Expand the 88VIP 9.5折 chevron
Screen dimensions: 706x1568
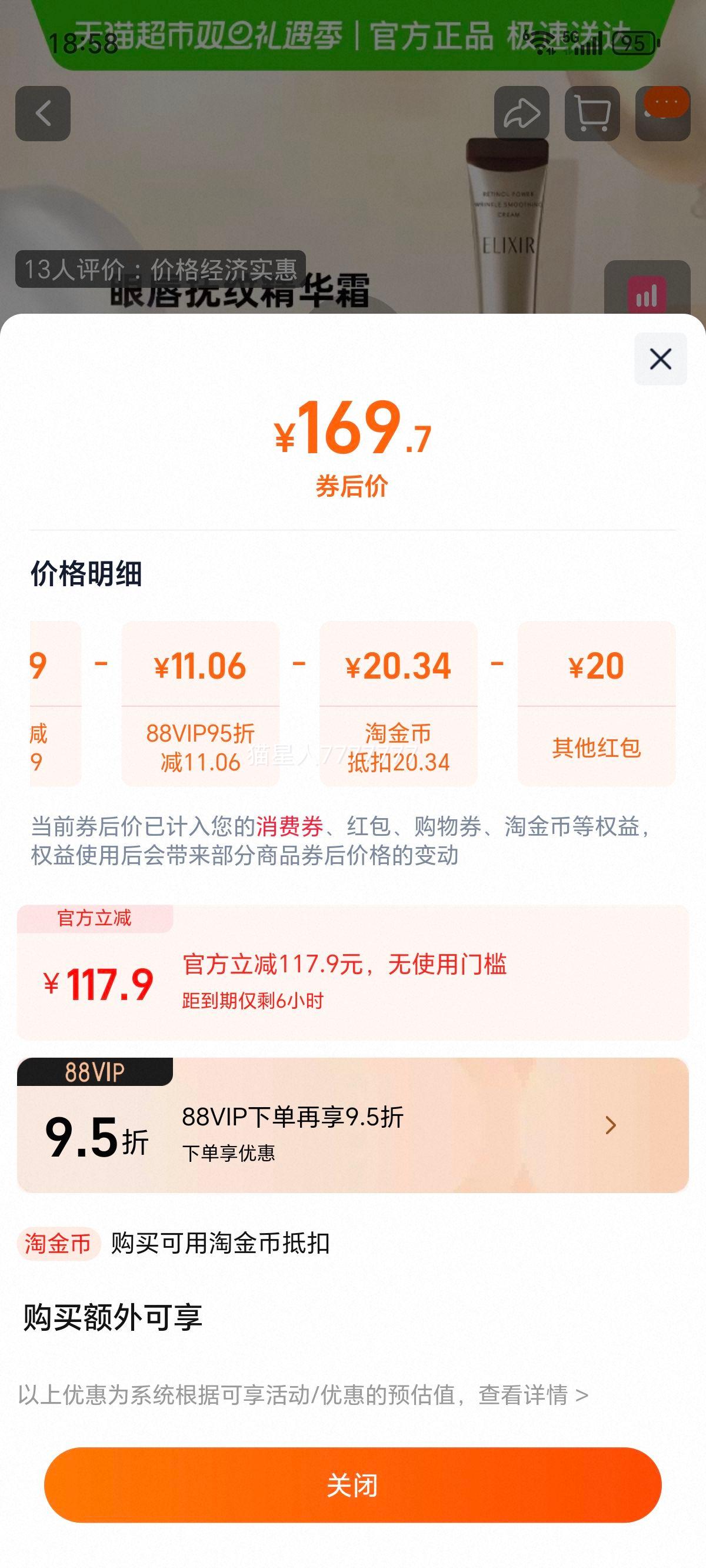pyautogui.click(x=611, y=1124)
